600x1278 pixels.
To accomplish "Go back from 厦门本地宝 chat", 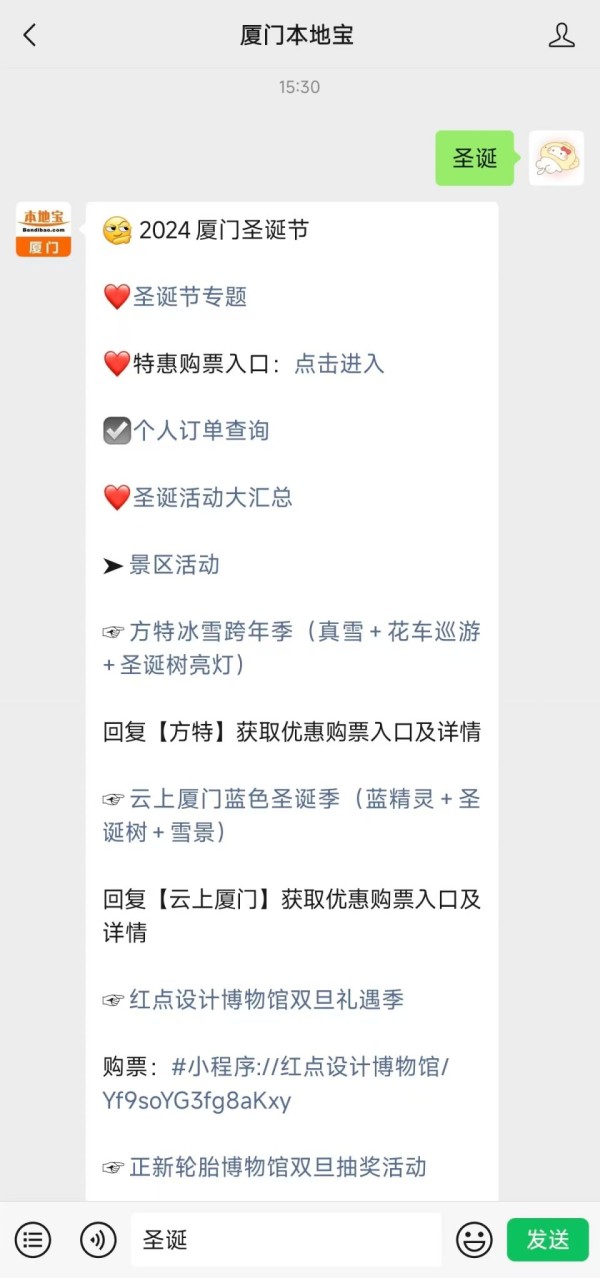I will pyautogui.click(x=30, y=36).
